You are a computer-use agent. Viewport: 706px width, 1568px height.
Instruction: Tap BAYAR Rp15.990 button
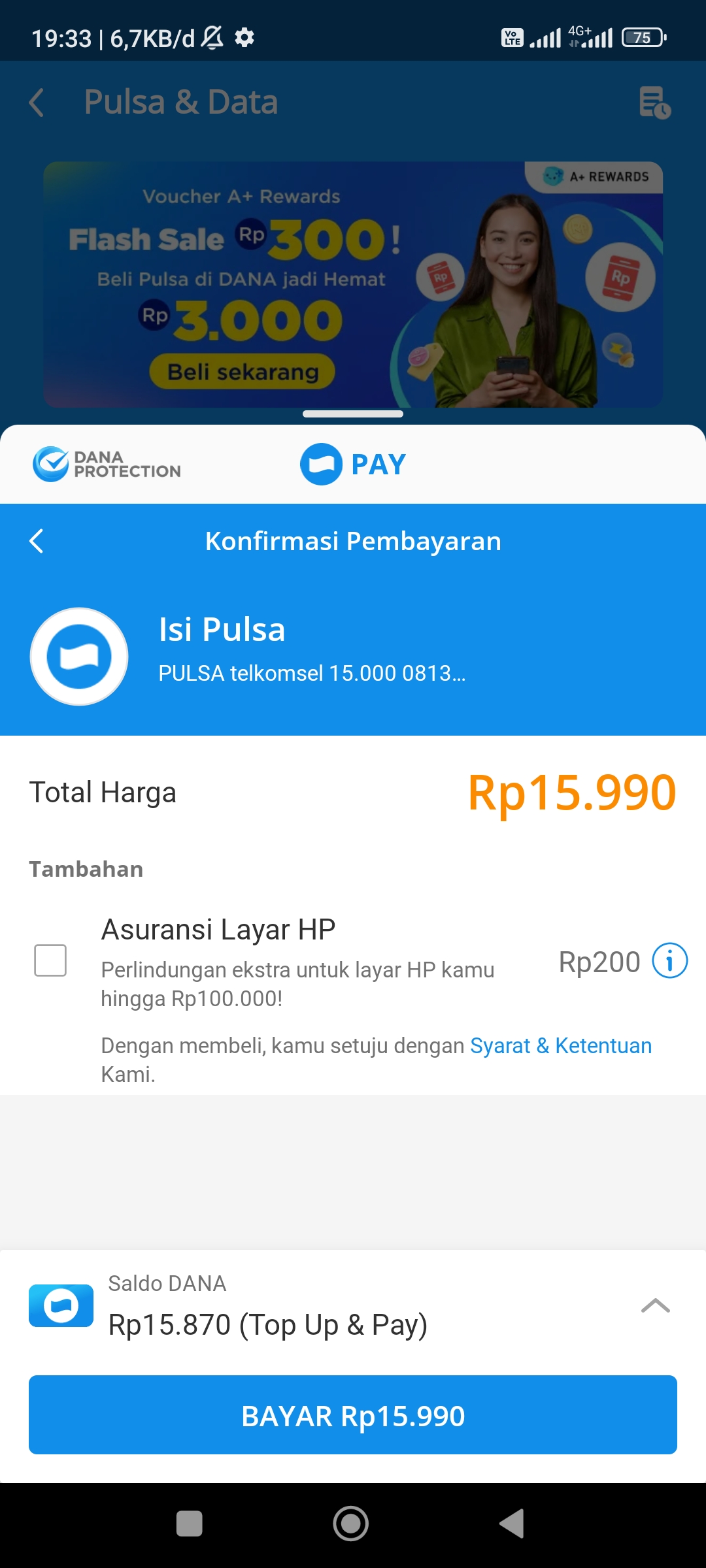353,1414
